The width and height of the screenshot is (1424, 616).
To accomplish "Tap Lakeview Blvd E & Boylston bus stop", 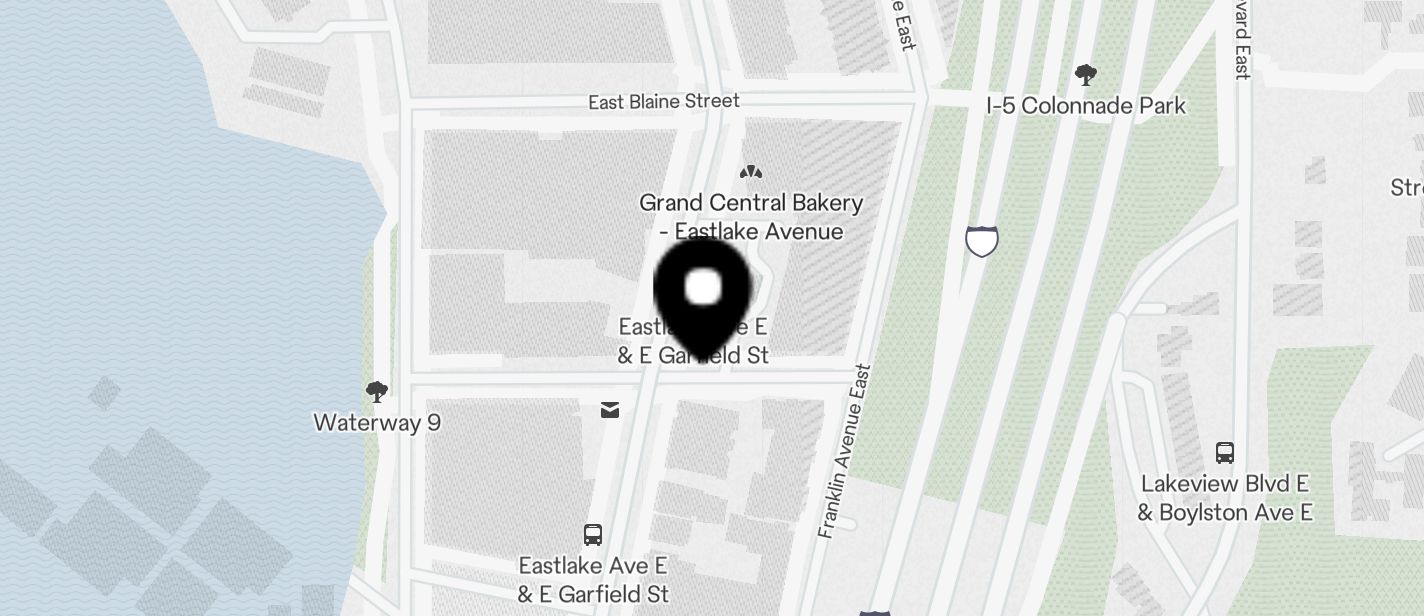I will click(1225, 453).
